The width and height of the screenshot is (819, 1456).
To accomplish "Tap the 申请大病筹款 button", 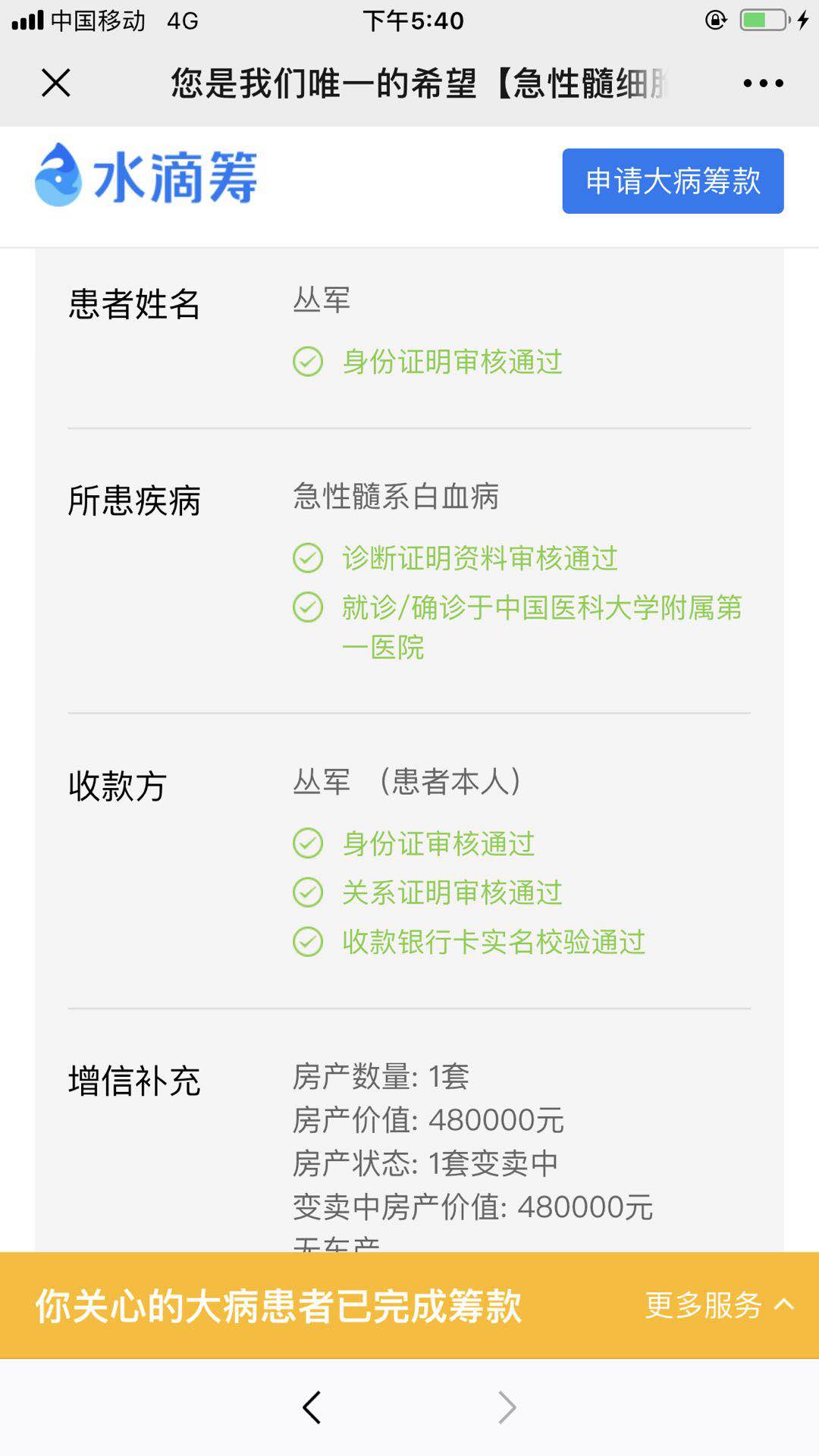I will (x=673, y=180).
